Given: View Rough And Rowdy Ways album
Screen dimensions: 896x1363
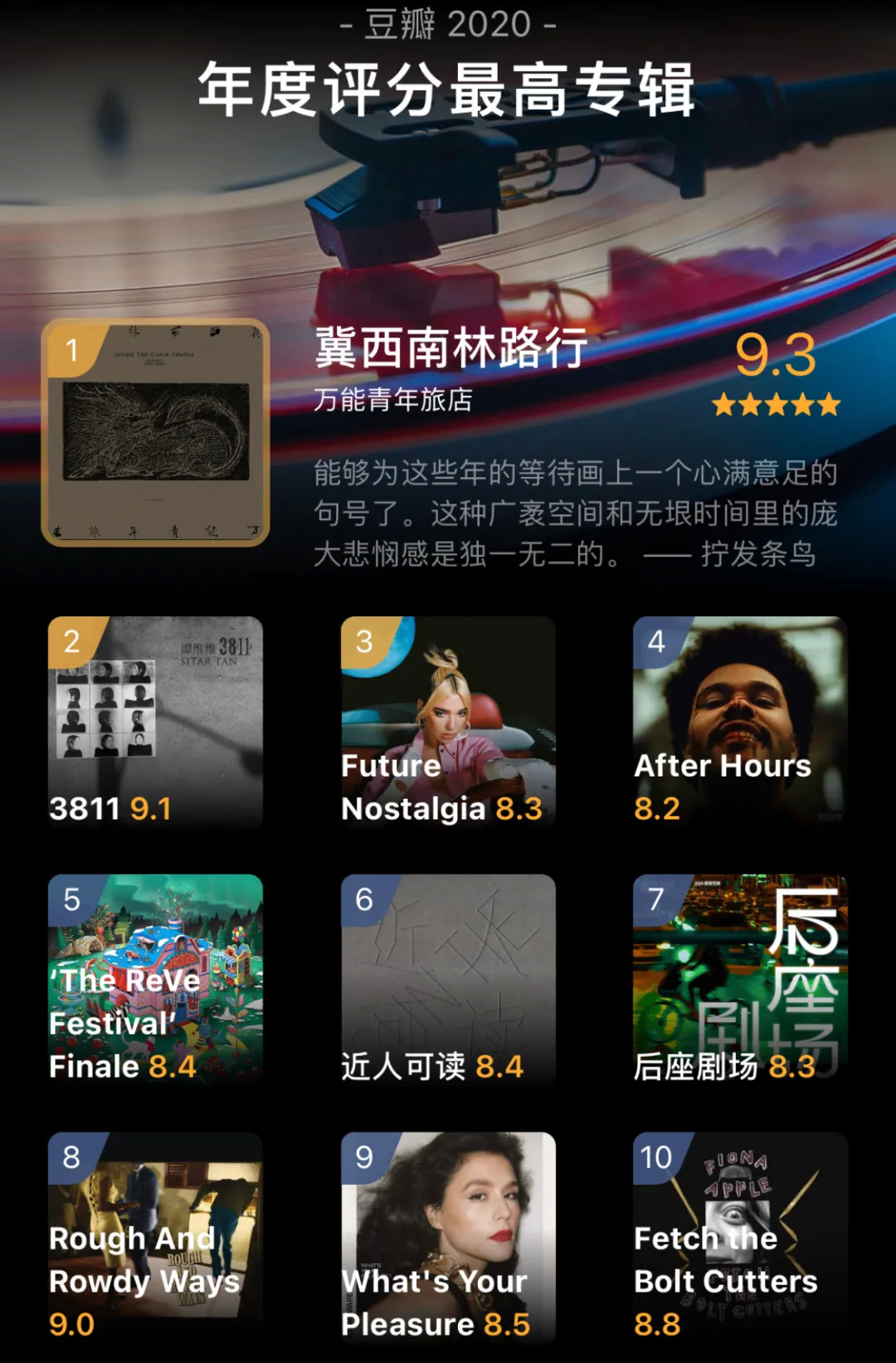Looking at the screenshot, I should [156, 1238].
